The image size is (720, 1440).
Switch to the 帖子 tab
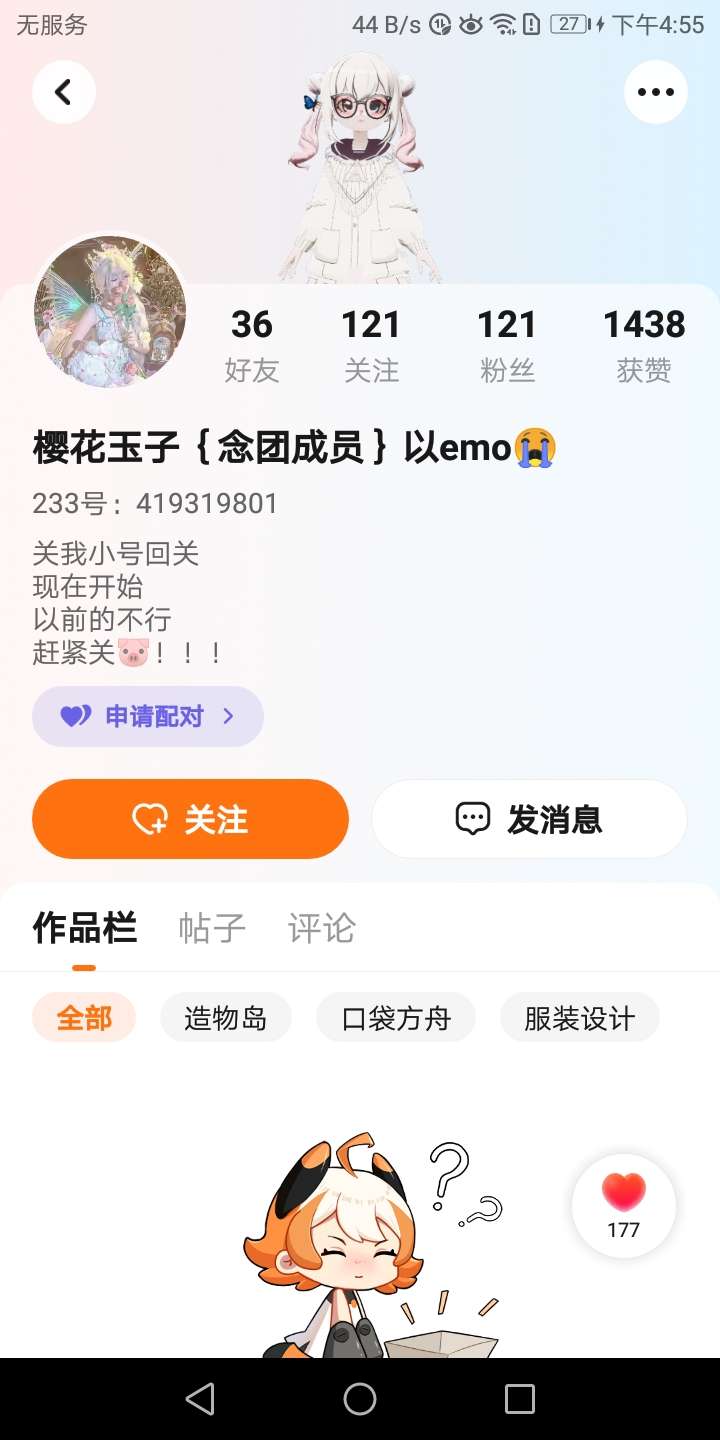tap(212, 928)
